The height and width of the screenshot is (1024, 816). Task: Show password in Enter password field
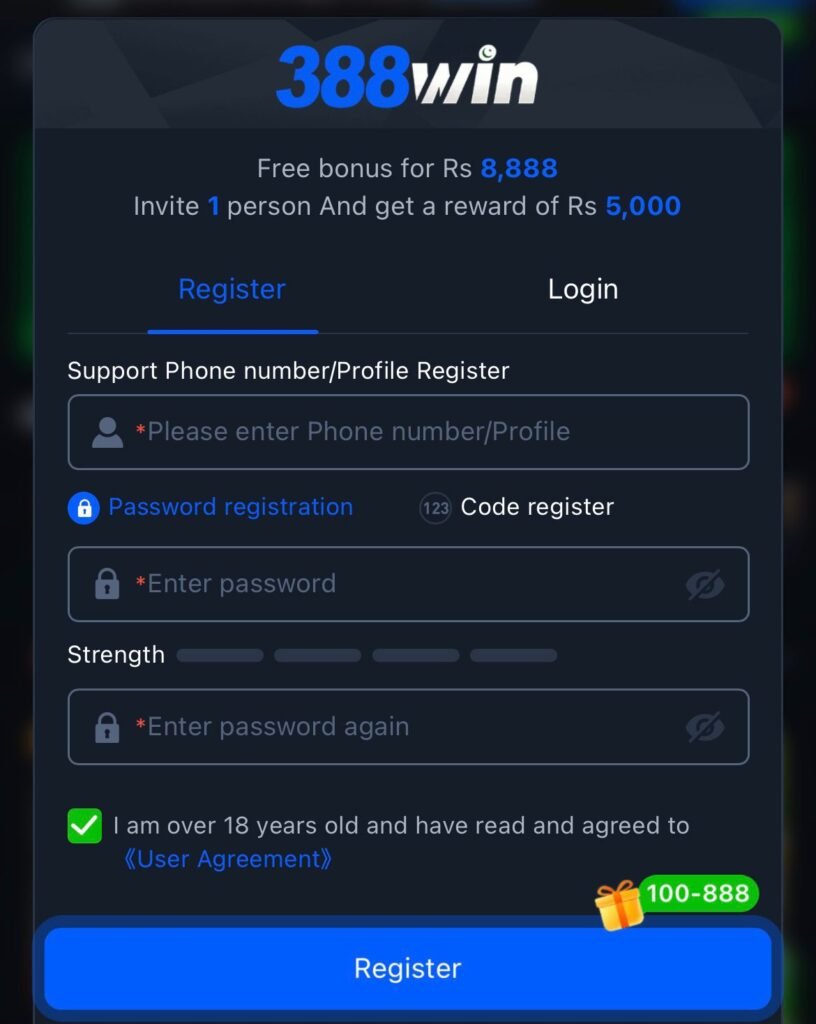704,585
